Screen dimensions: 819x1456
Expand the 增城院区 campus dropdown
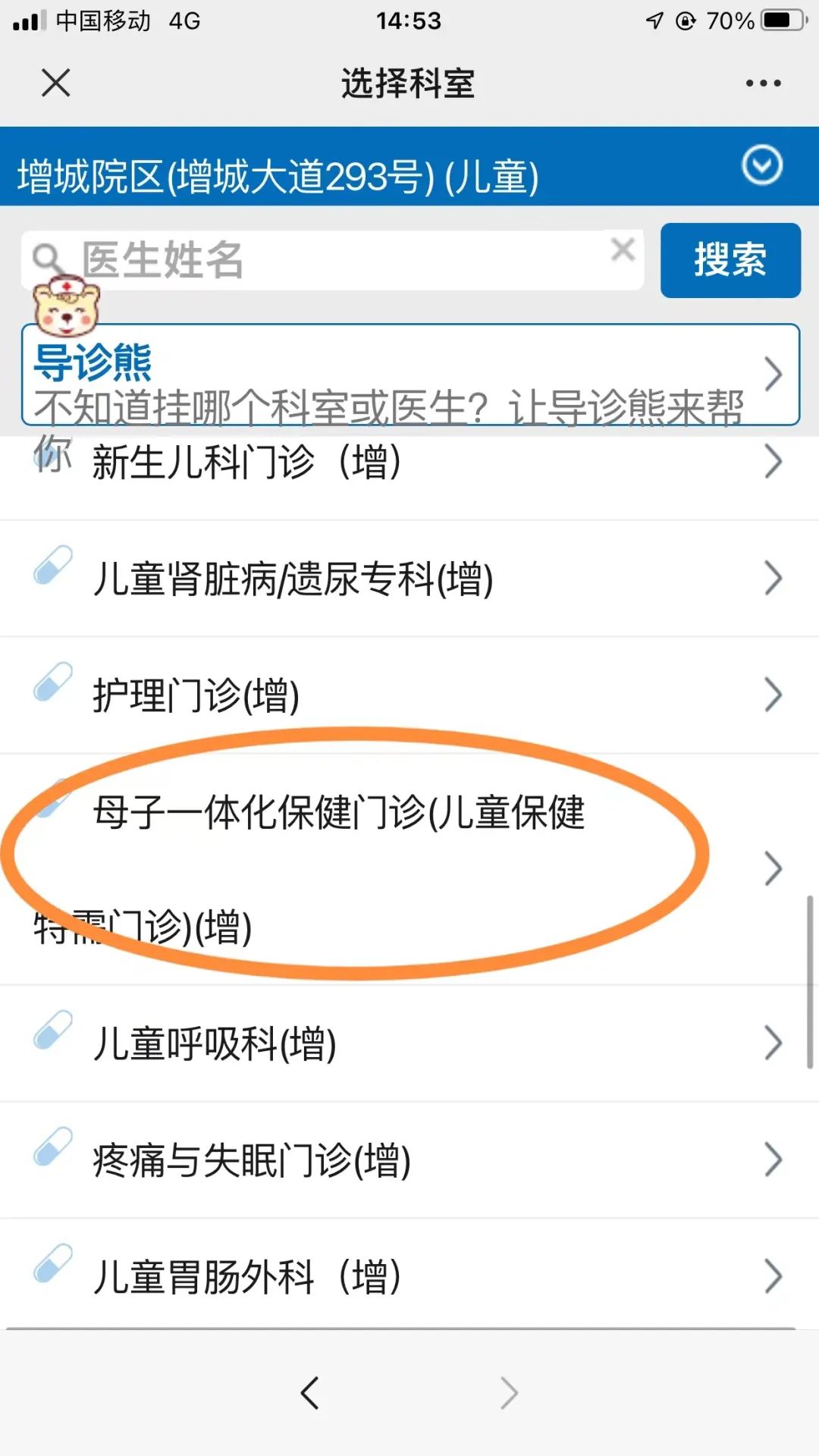click(761, 165)
